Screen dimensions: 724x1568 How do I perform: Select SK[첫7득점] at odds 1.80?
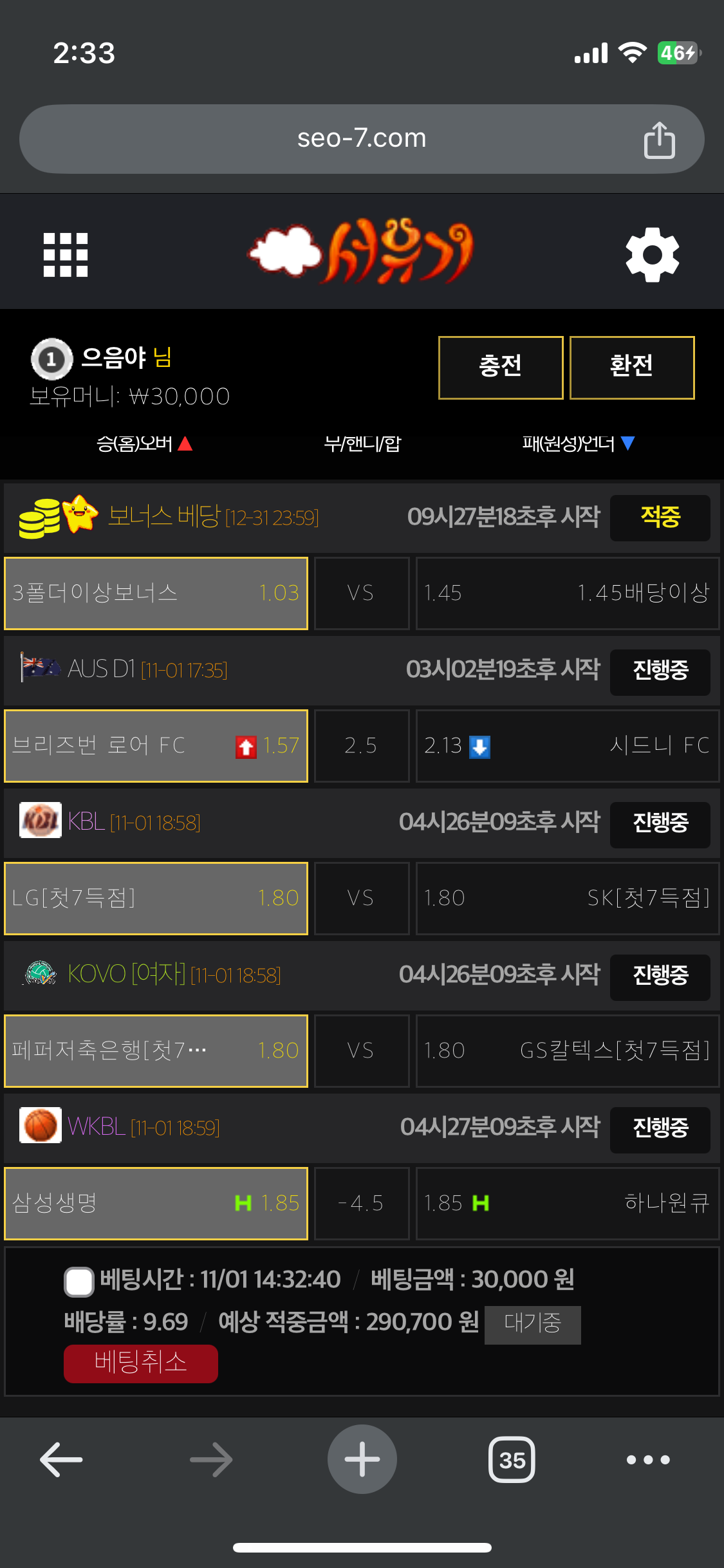click(x=567, y=899)
